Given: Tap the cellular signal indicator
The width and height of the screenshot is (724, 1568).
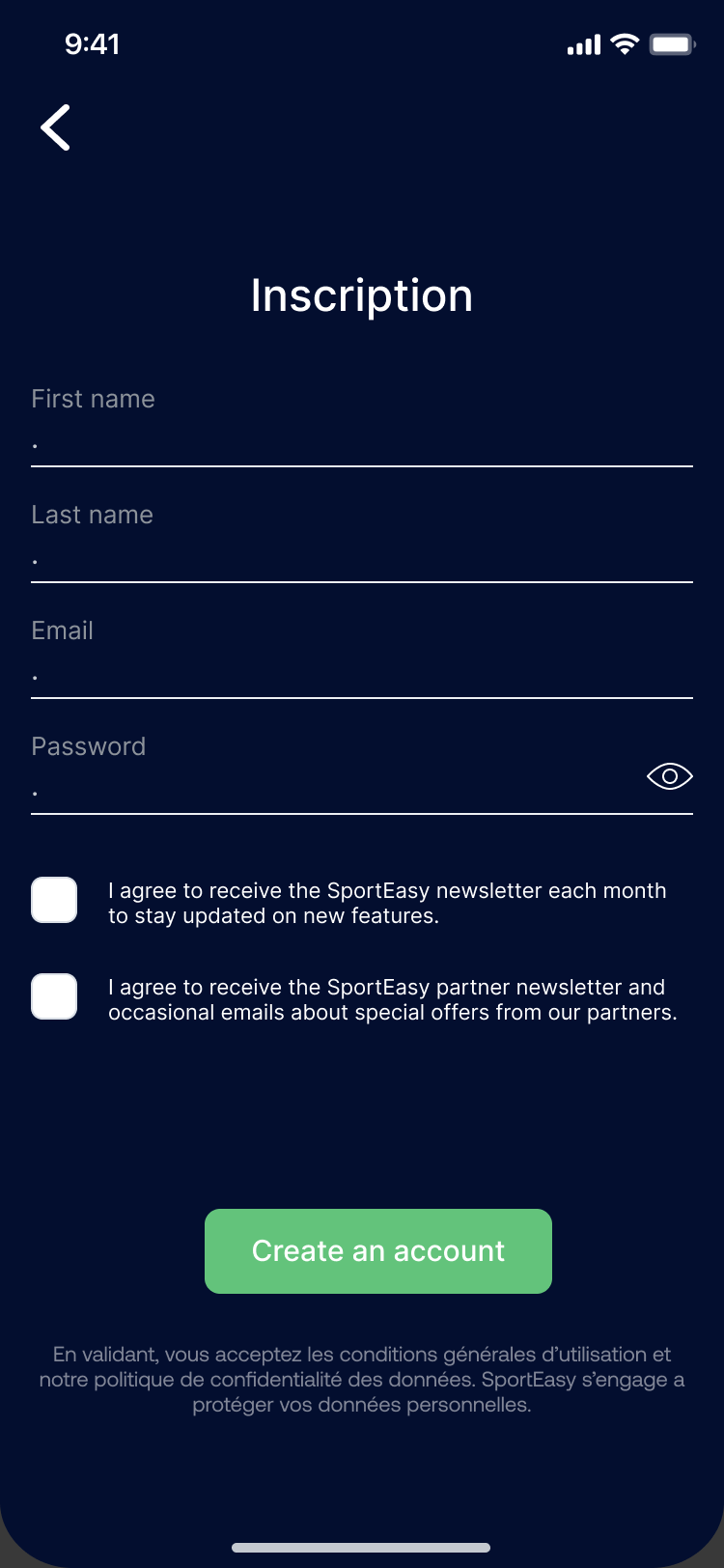Looking at the screenshot, I should [583, 43].
